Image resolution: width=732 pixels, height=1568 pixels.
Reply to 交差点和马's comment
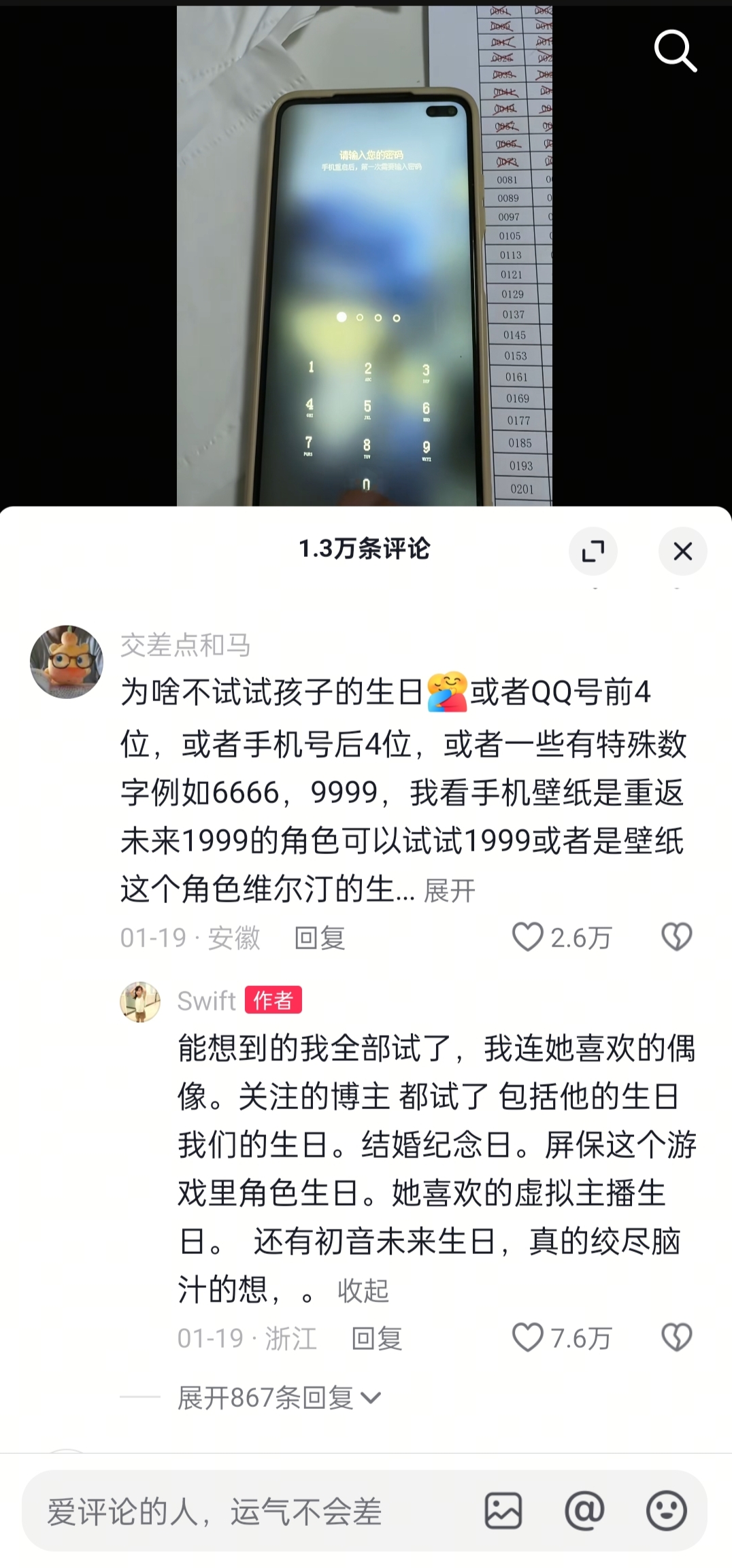point(320,938)
